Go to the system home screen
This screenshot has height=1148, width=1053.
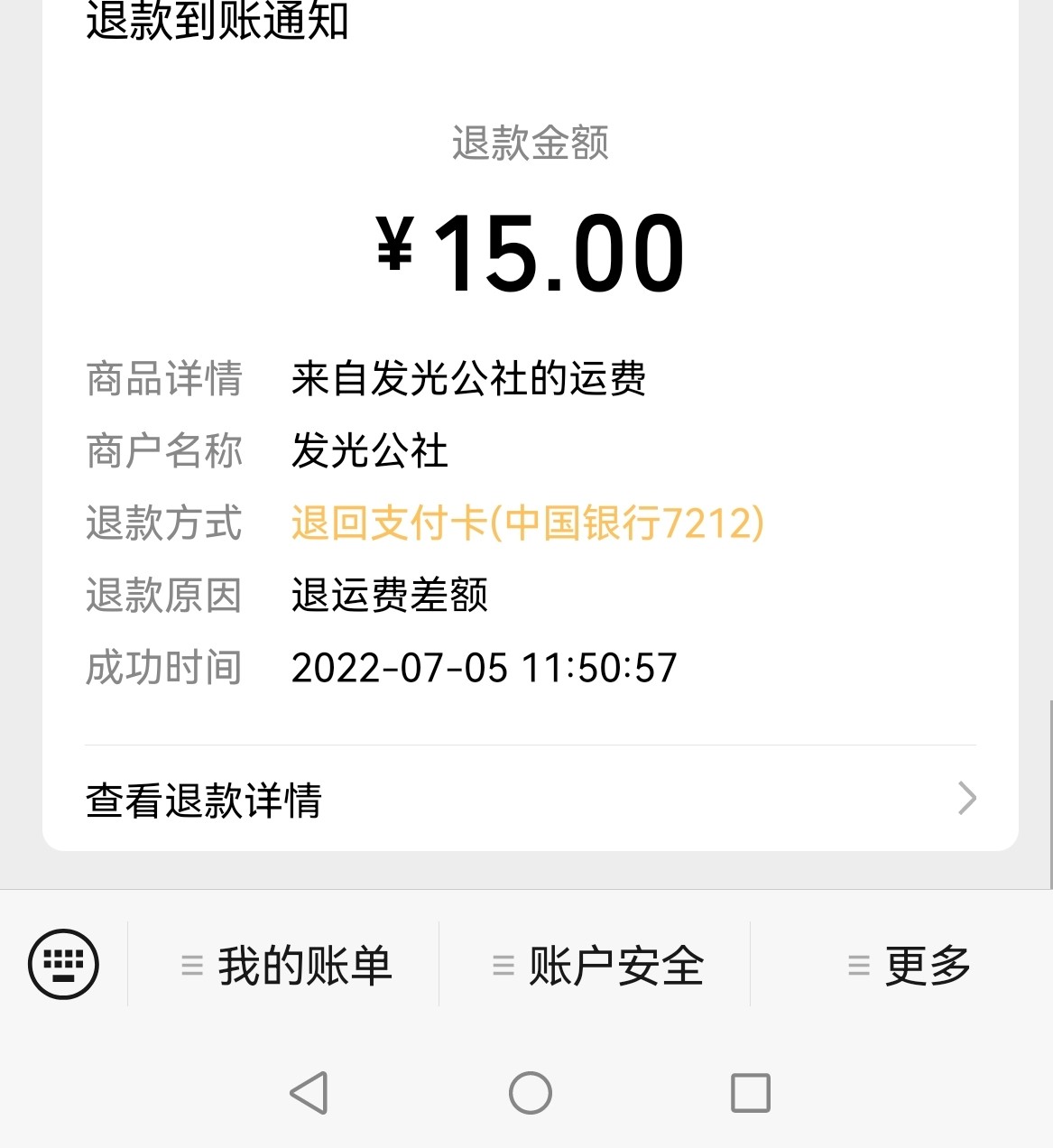(530, 1093)
